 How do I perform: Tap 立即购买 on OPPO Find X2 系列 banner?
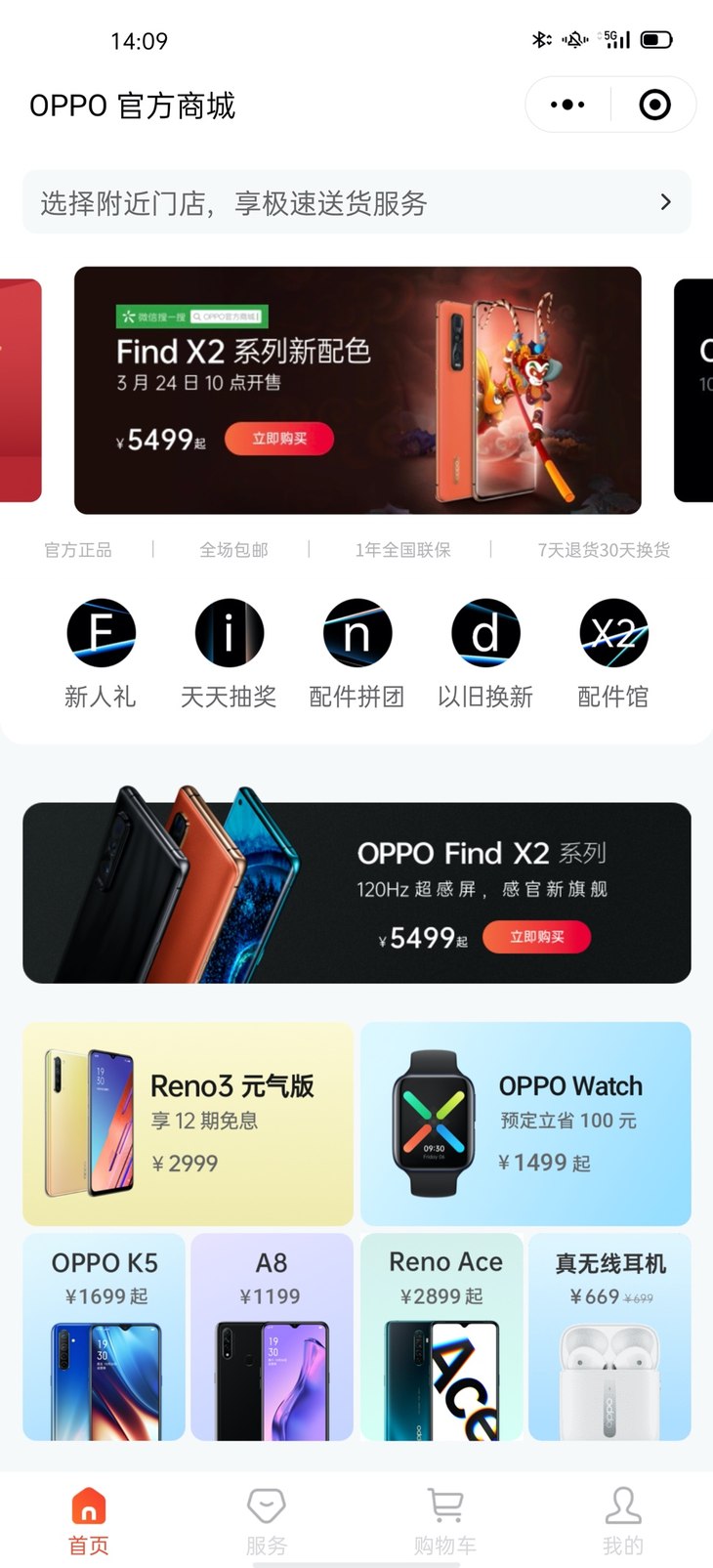click(x=536, y=937)
